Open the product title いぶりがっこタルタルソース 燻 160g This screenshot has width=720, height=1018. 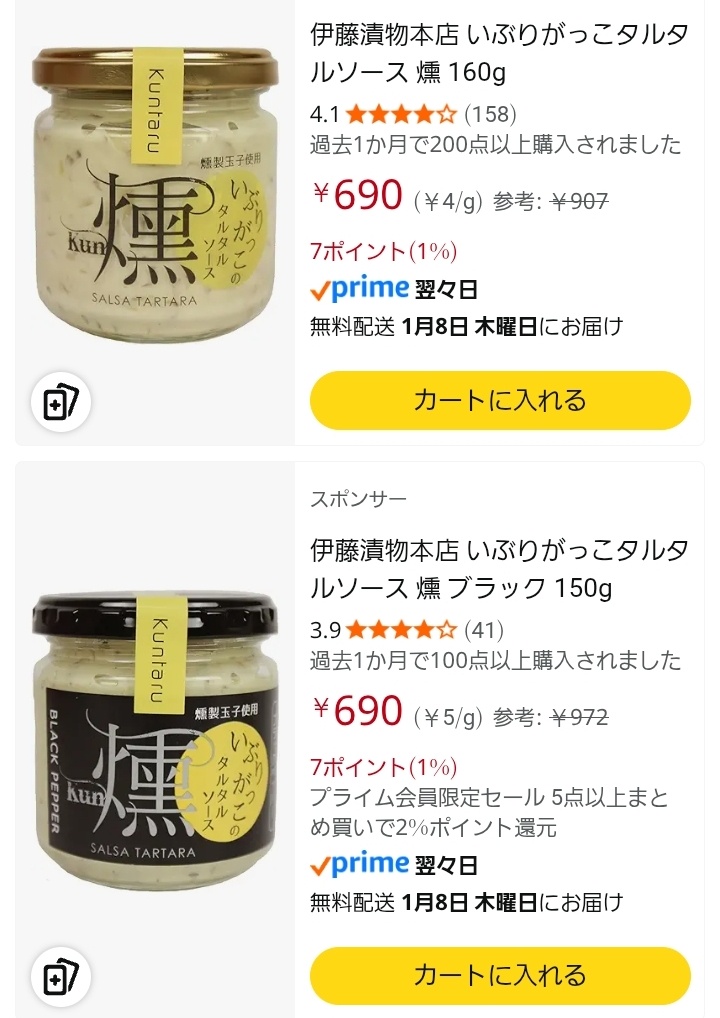pyautogui.click(x=498, y=54)
